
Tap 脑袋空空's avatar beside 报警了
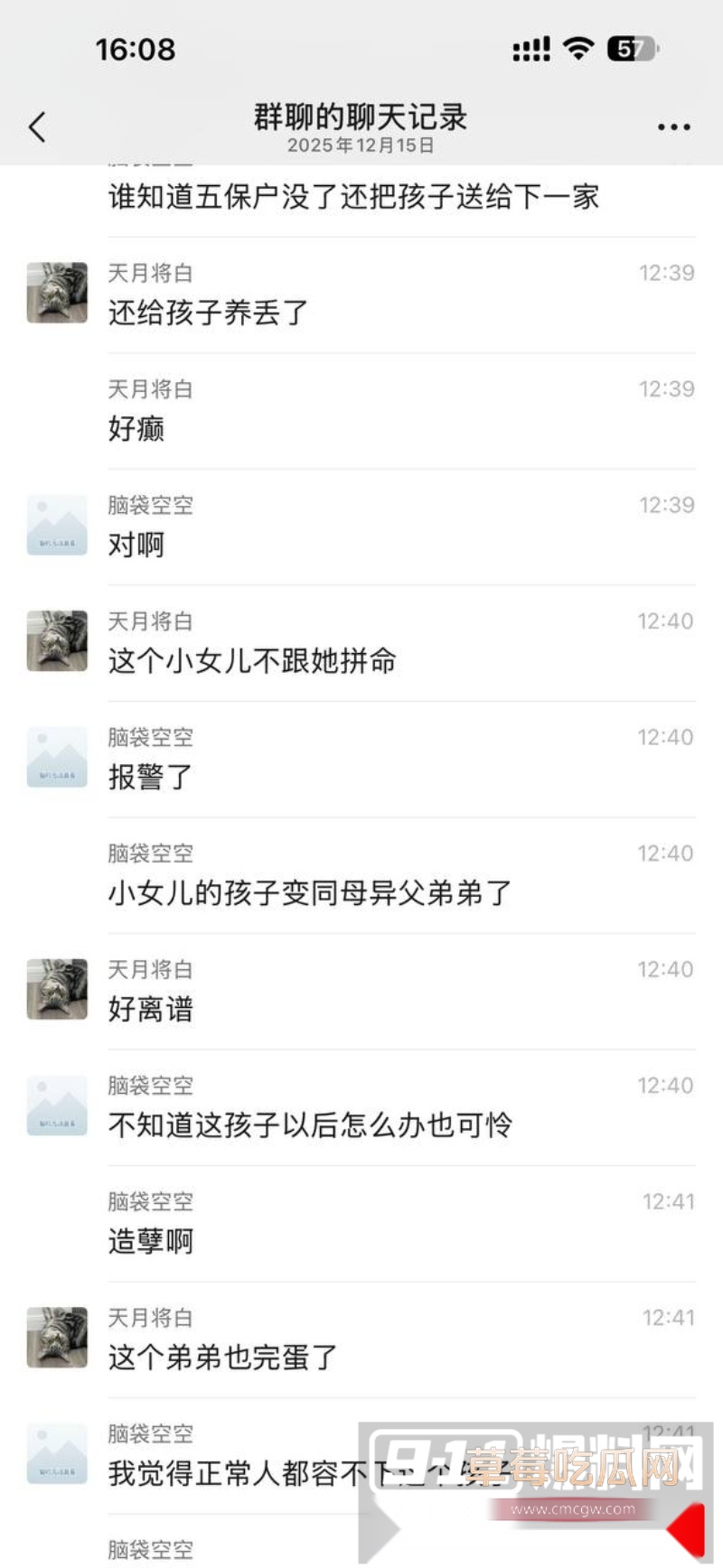(56, 757)
